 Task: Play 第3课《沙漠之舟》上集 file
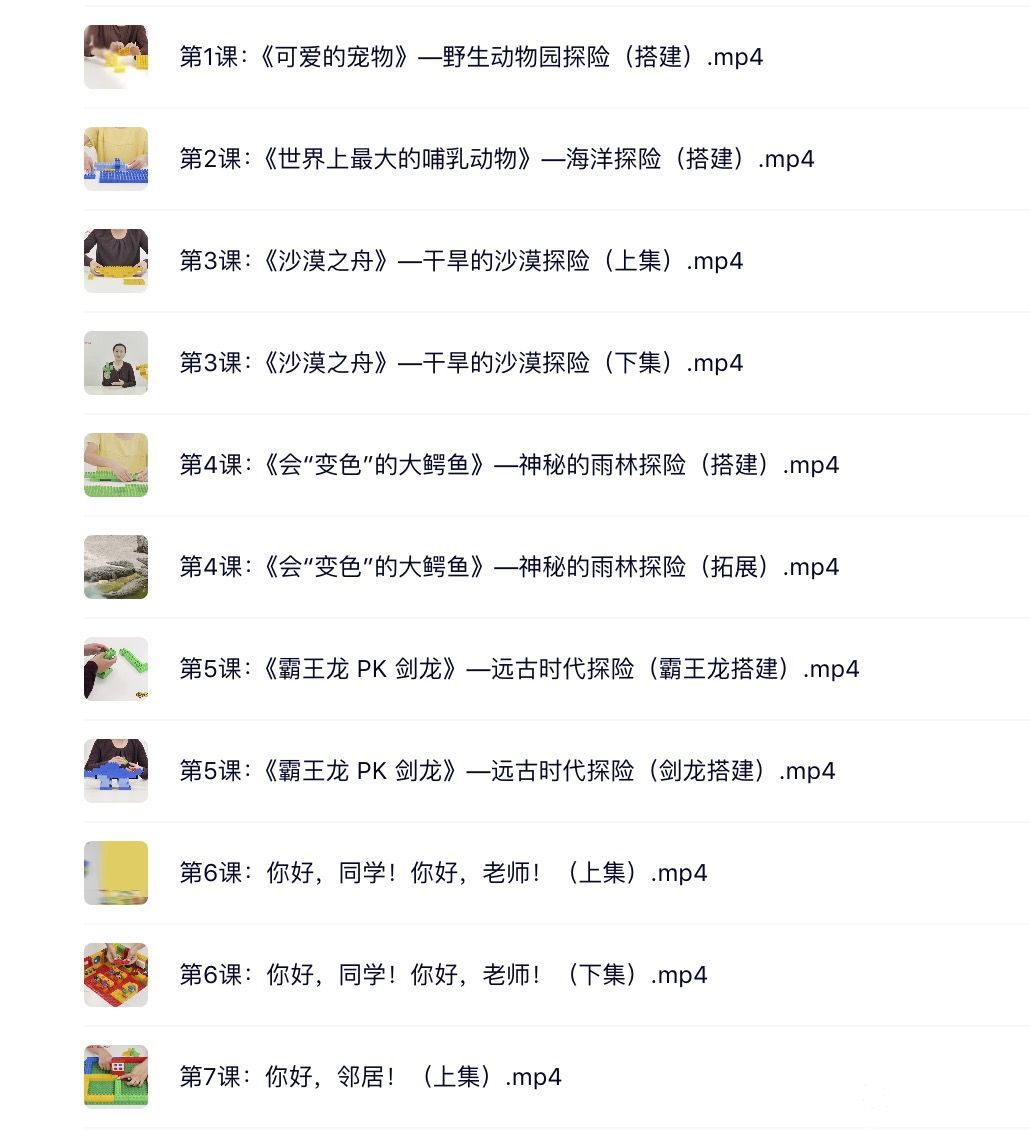pos(460,261)
